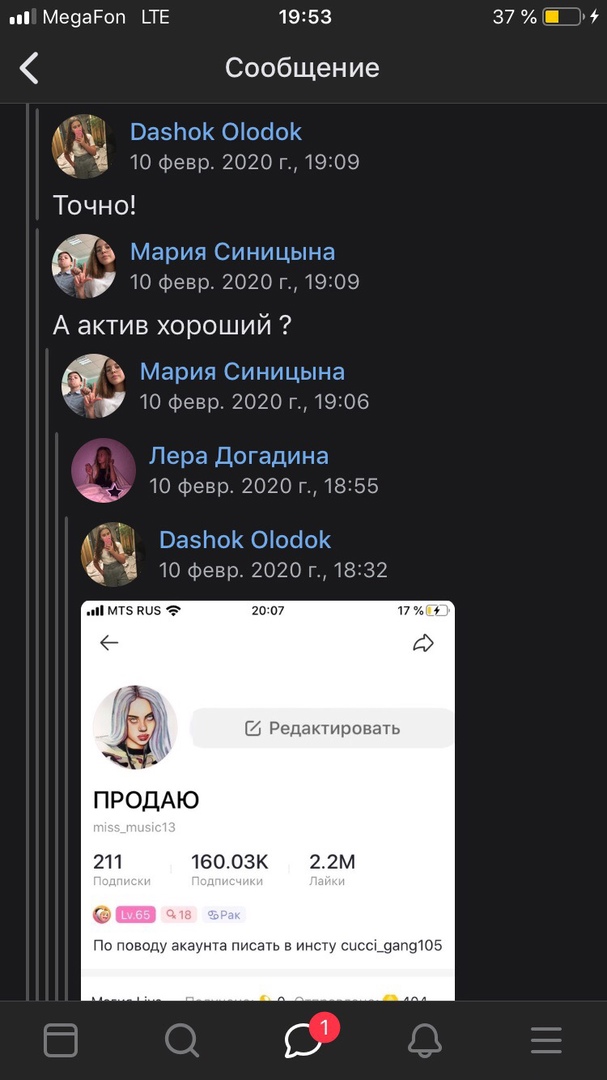This screenshot has height=1080, width=607.
Task: Open Dashok Olodok's profile from the 19:09 message
Action: [x=215, y=132]
